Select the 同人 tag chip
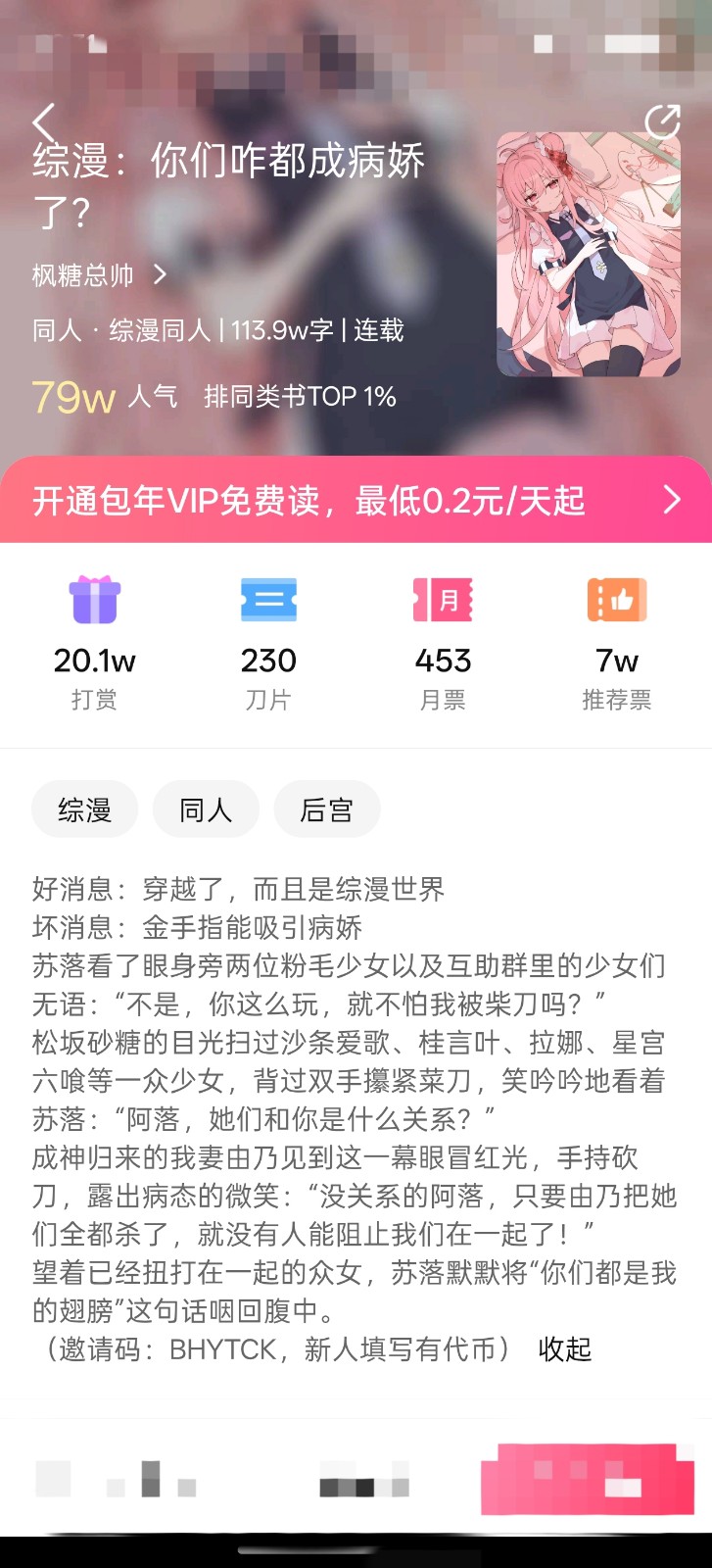This screenshot has width=712, height=1568. coord(206,809)
